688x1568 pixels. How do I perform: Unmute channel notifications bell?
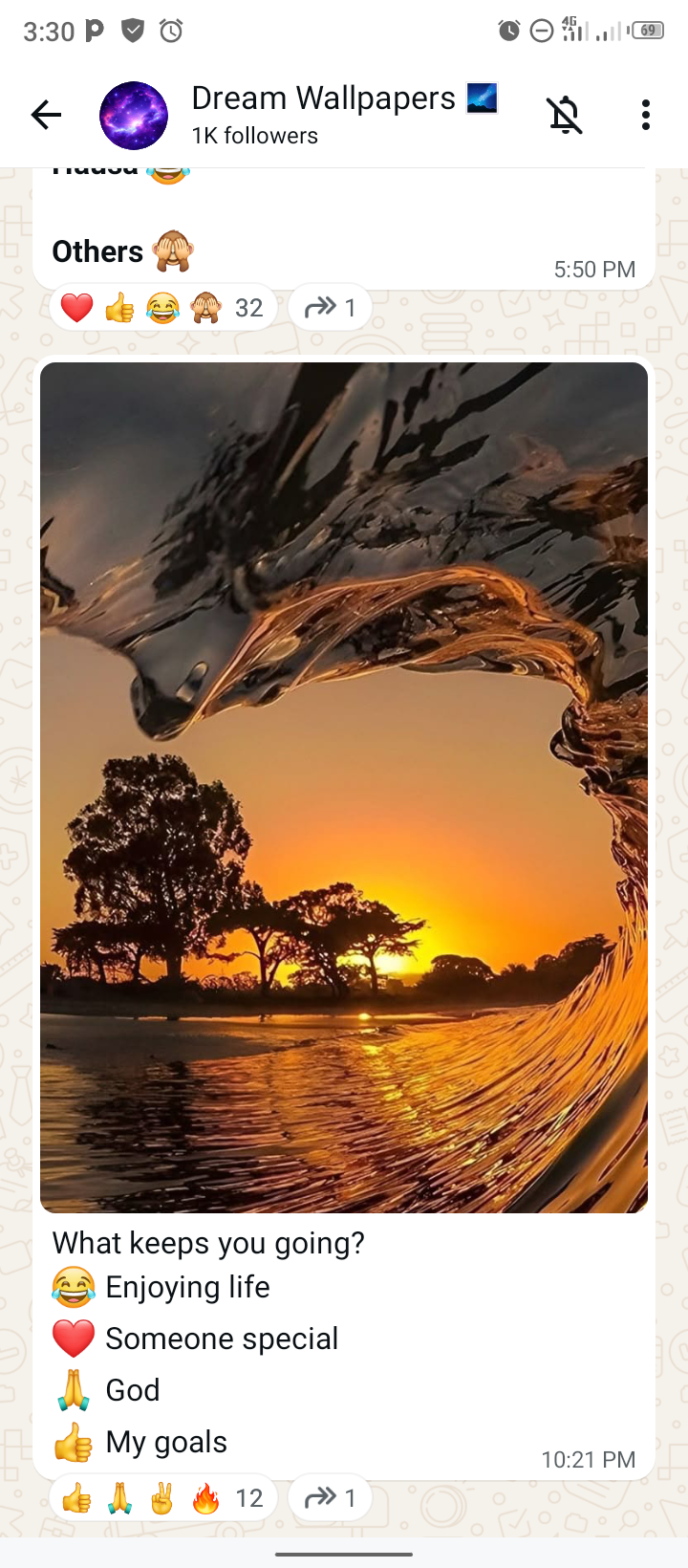[x=565, y=116]
